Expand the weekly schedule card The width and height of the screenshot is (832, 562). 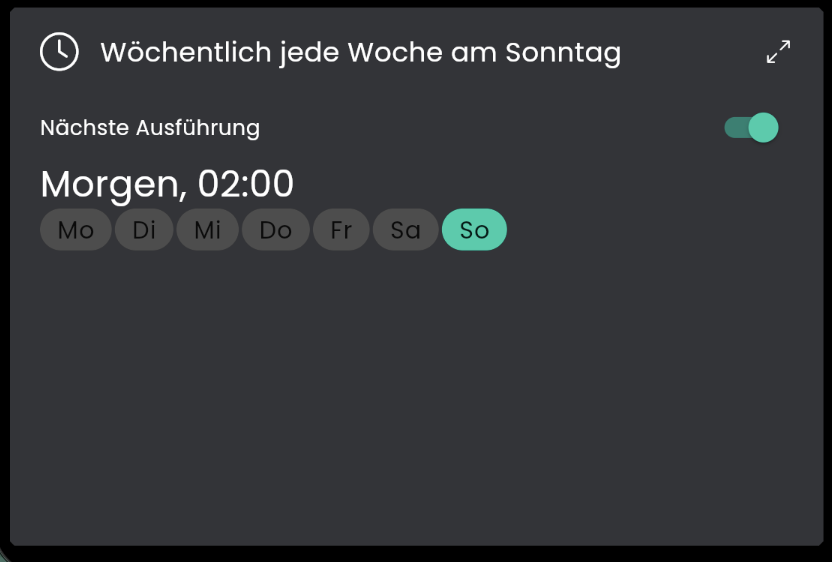tap(778, 52)
